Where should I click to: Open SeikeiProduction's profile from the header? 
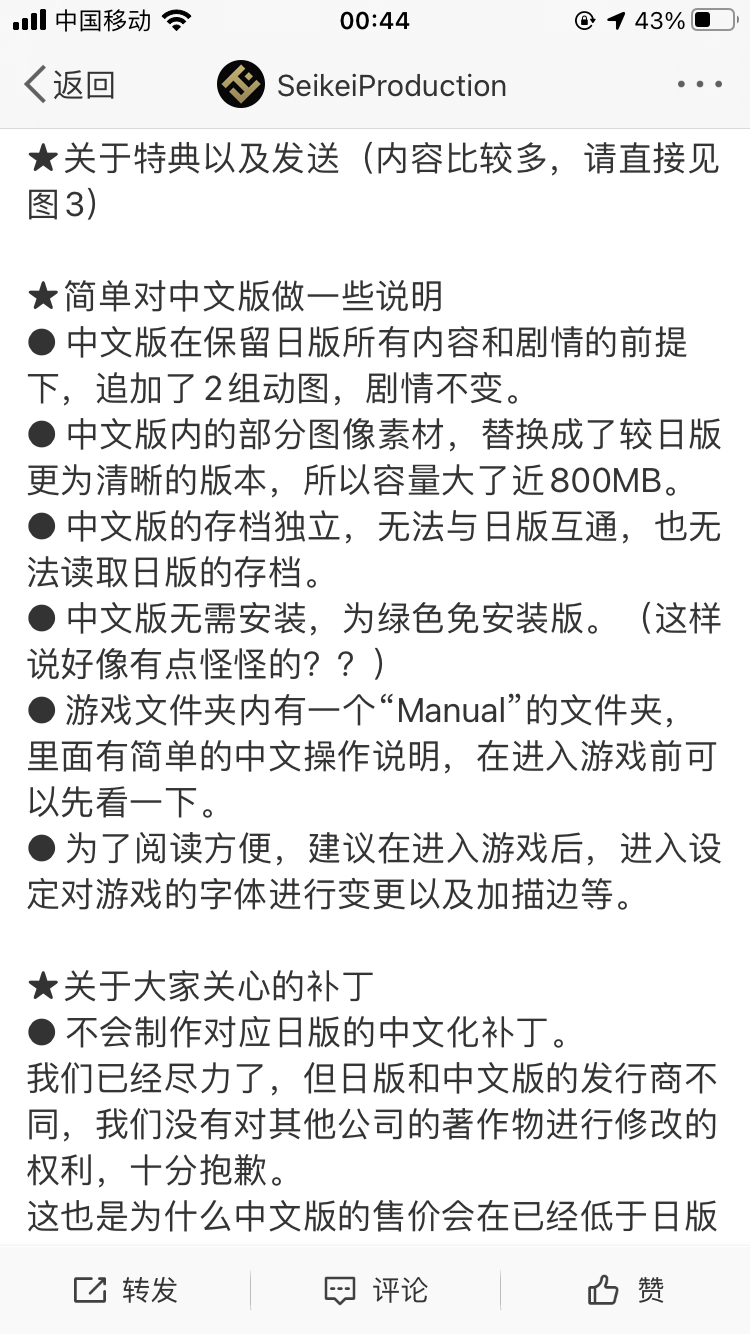coord(362,85)
